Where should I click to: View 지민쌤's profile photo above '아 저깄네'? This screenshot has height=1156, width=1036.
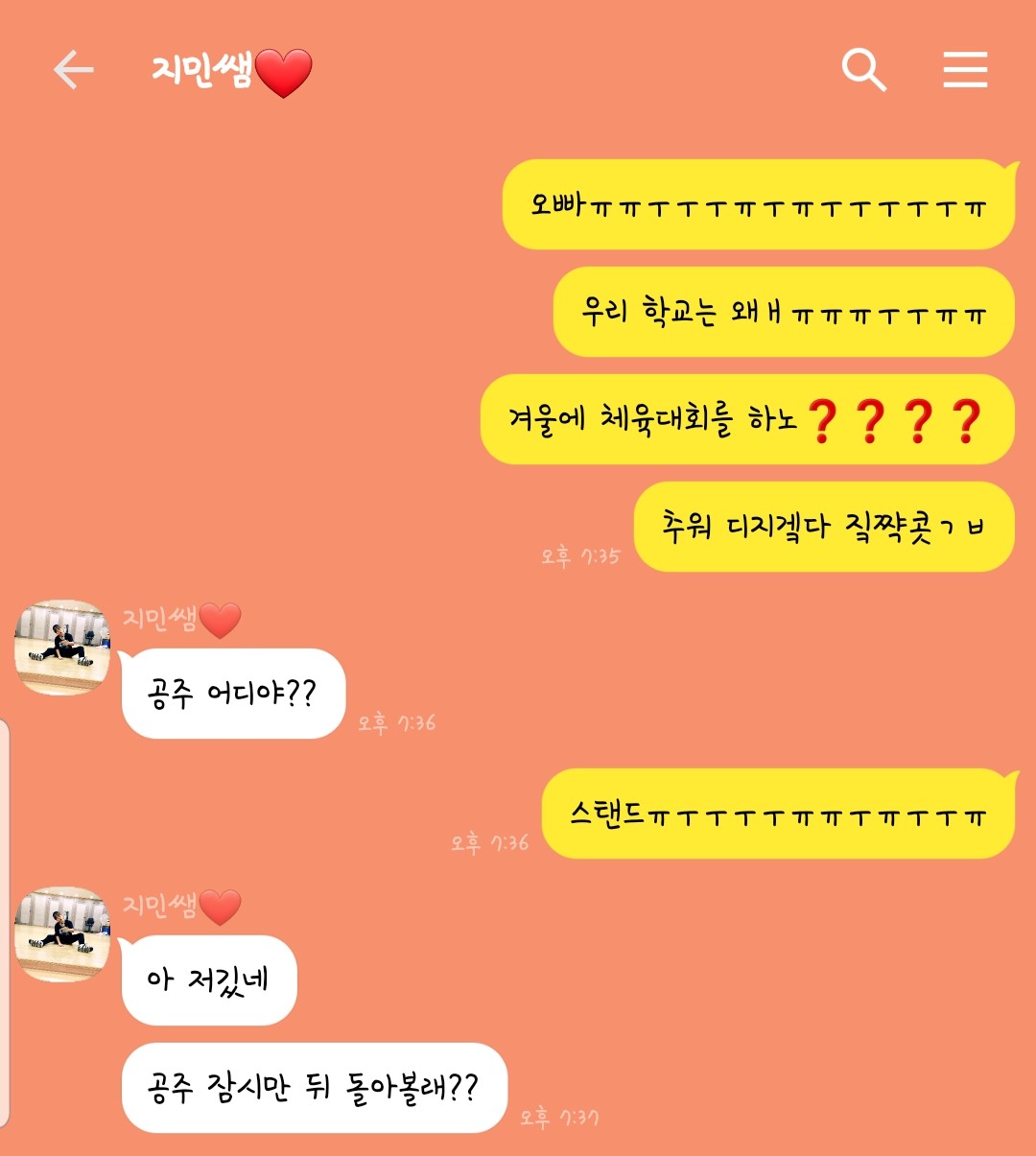[x=62, y=934]
